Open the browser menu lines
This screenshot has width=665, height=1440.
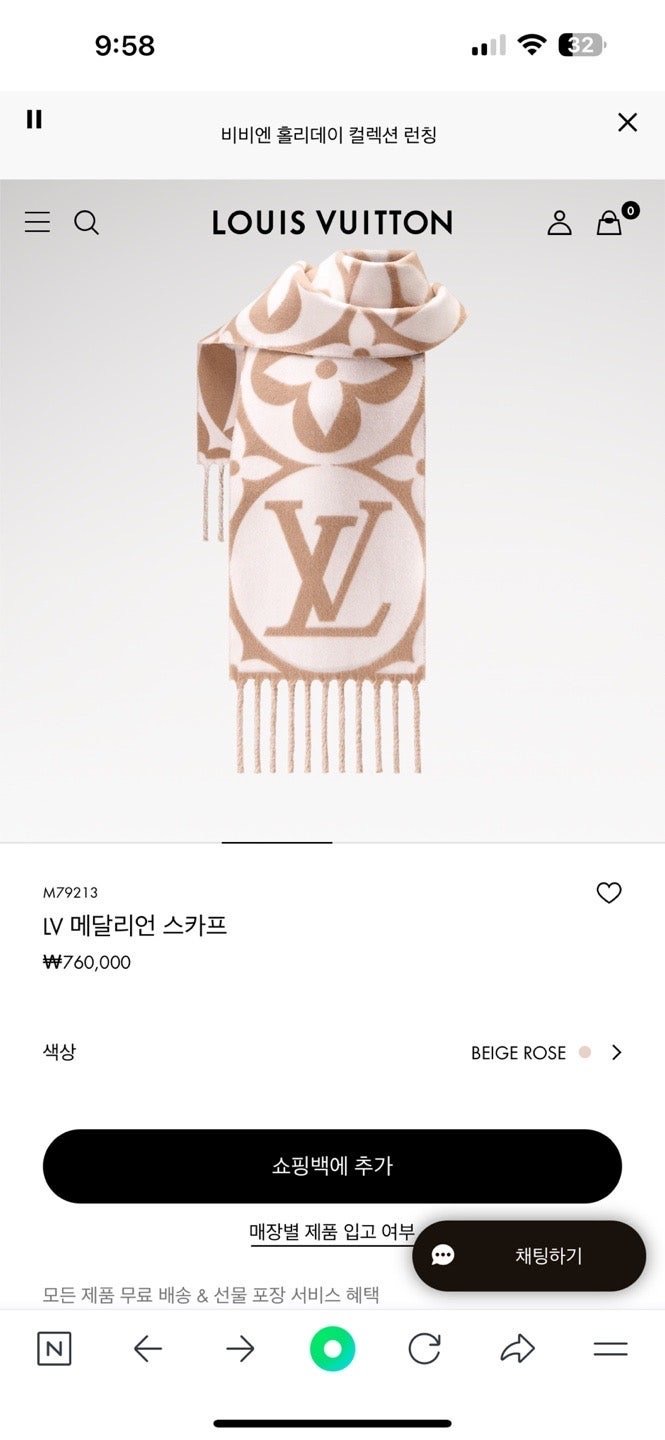(x=610, y=1349)
